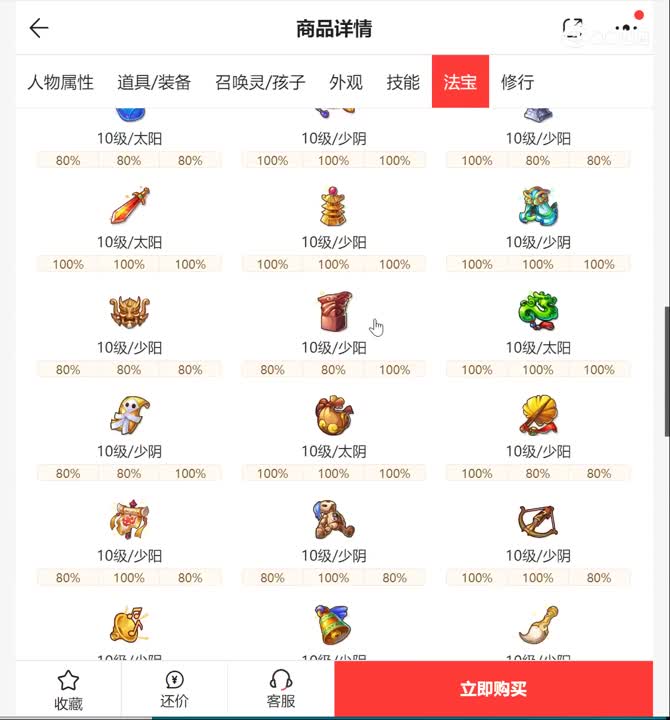Select the 召唤灵/孩子 tab
Image resolution: width=670 pixels, height=720 pixels.
pyautogui.click(x=260, y=82)
